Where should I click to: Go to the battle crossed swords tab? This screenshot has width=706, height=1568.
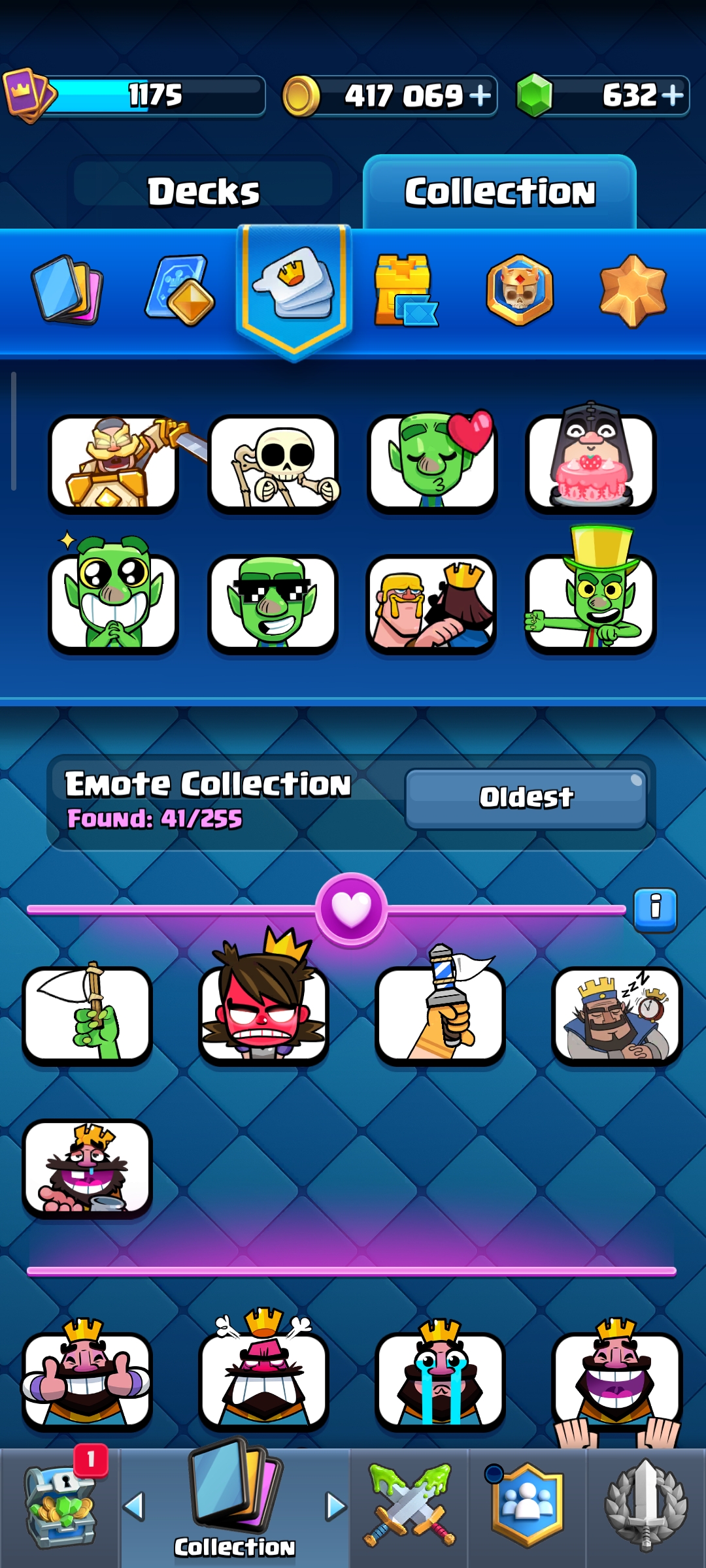click(409, 1506)
